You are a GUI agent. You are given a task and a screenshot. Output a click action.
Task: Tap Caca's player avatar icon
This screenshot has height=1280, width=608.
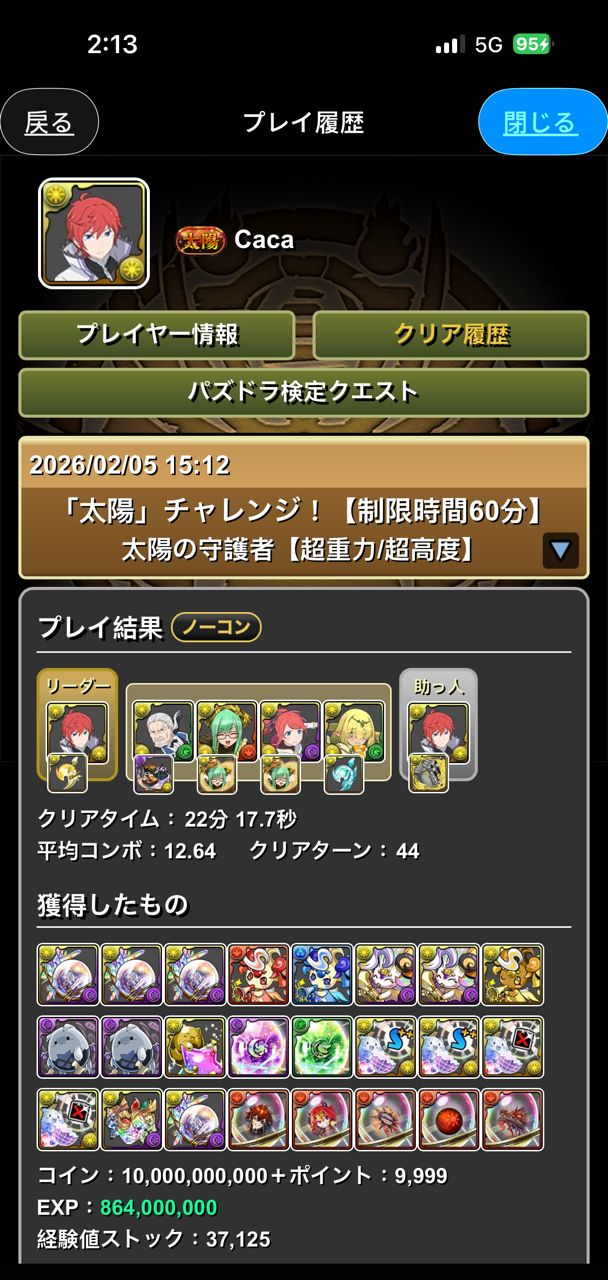[x=94, y=233]
